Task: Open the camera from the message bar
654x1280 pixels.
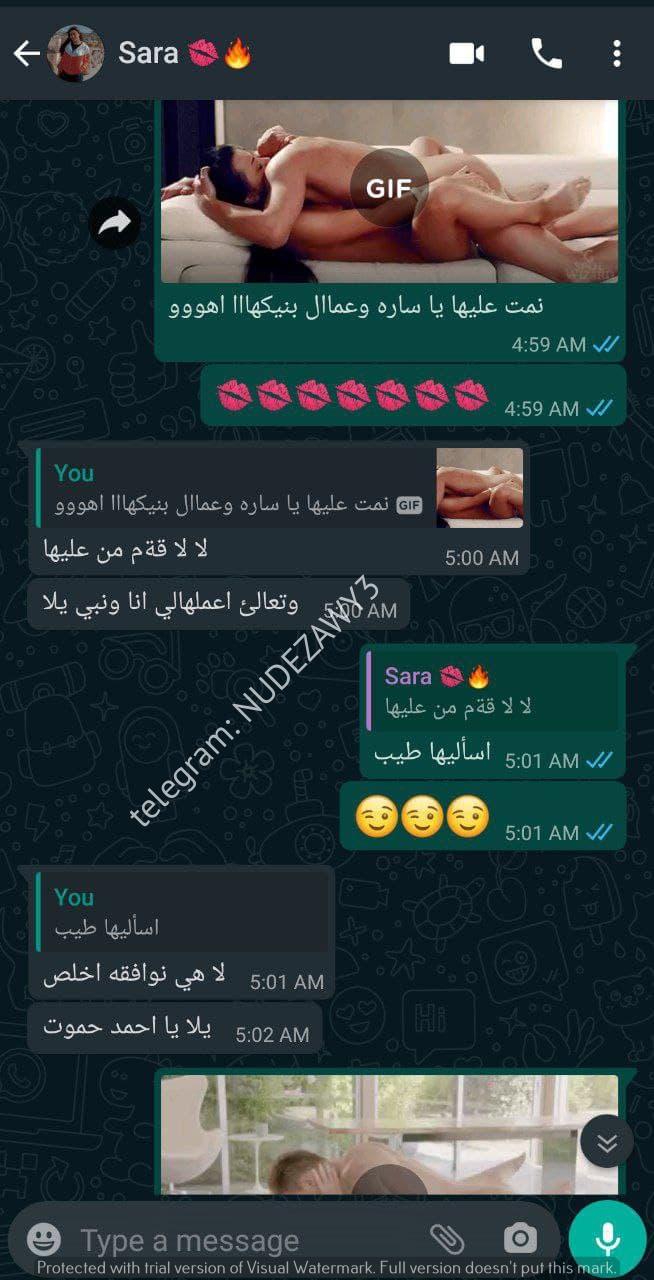Action: 520,1239
